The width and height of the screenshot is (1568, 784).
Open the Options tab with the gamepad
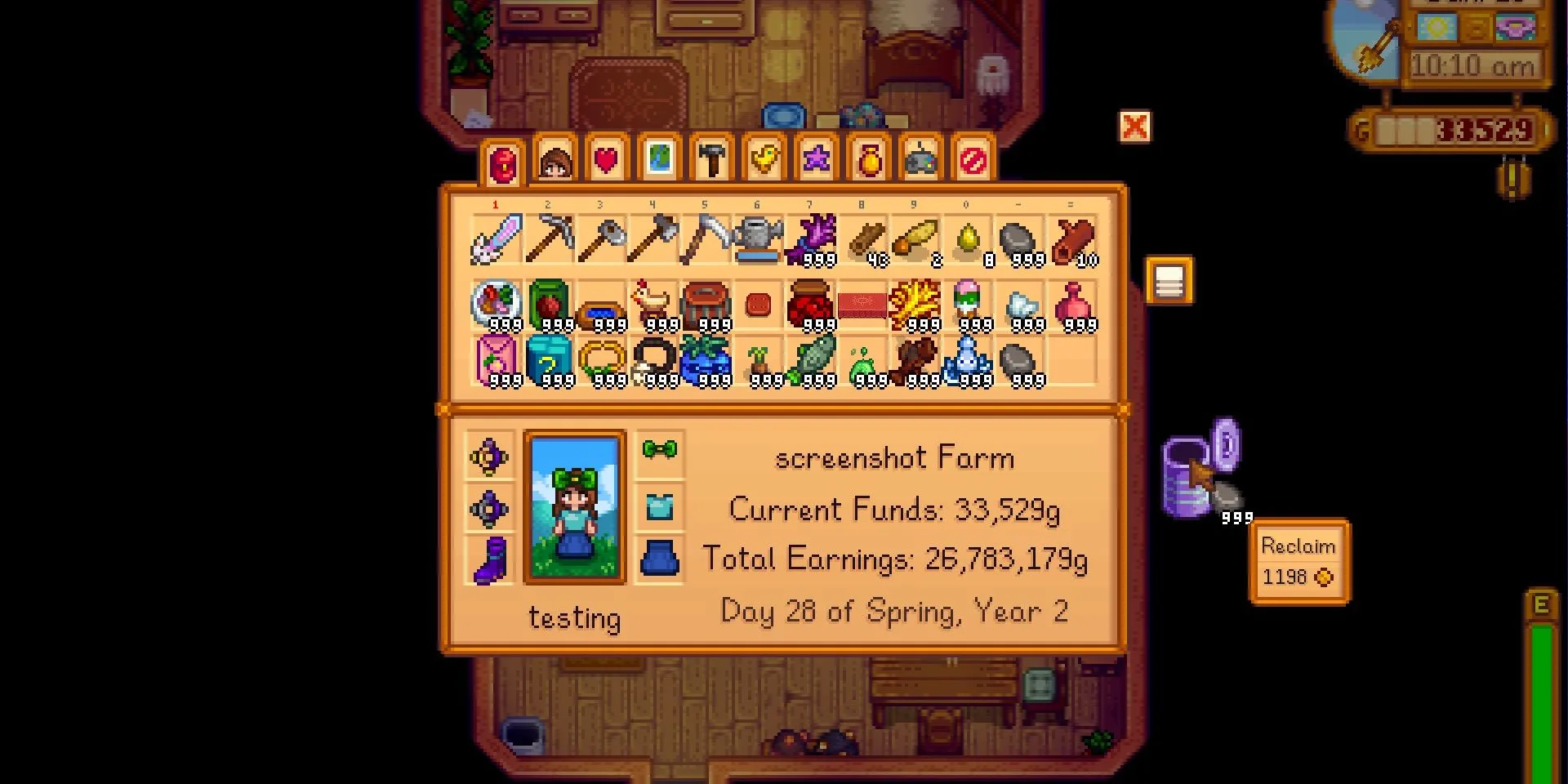click(x=922, y=160)
